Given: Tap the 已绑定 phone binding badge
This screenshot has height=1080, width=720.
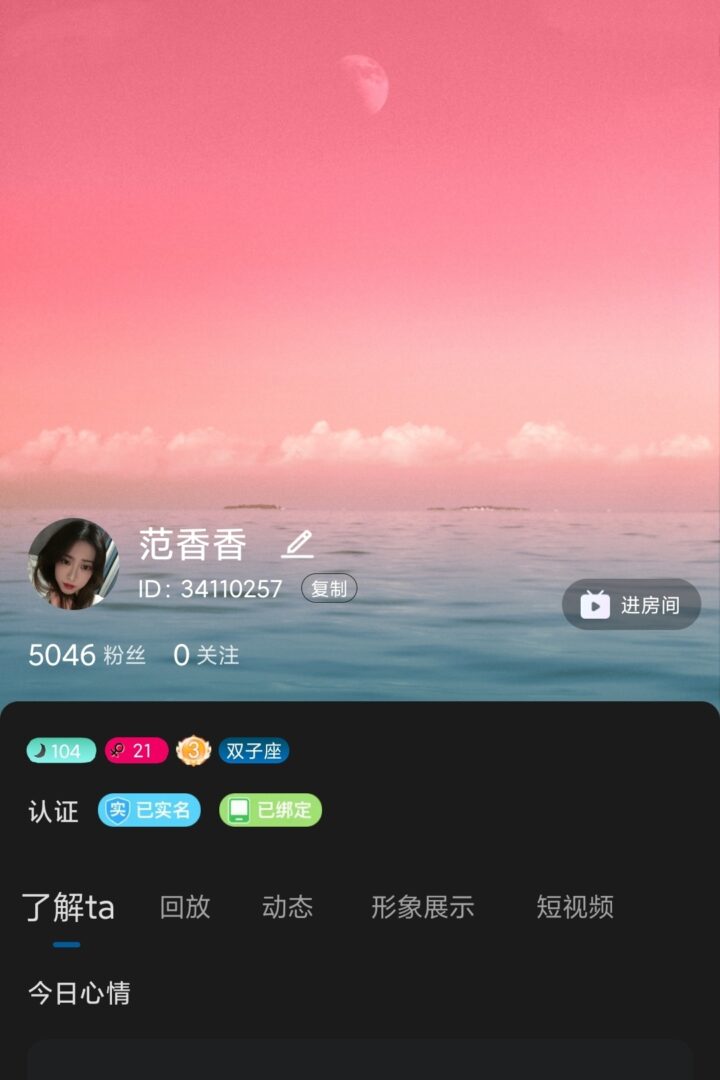Looking at the screenshot, I should click(x=270, y=810).
